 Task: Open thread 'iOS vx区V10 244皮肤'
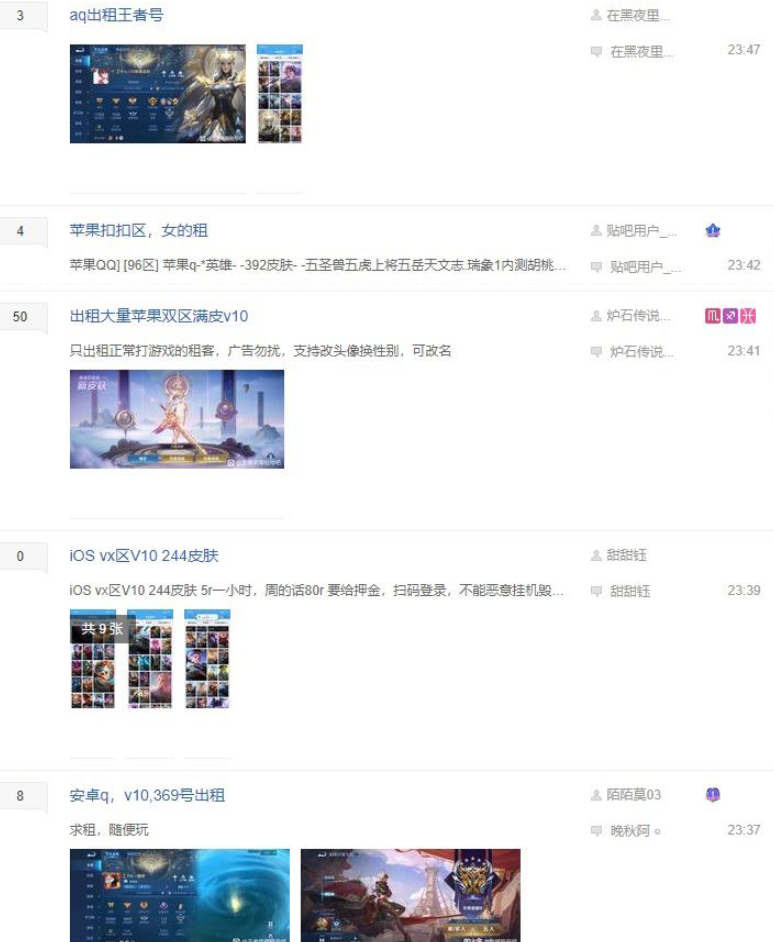(x=144, y=555)
